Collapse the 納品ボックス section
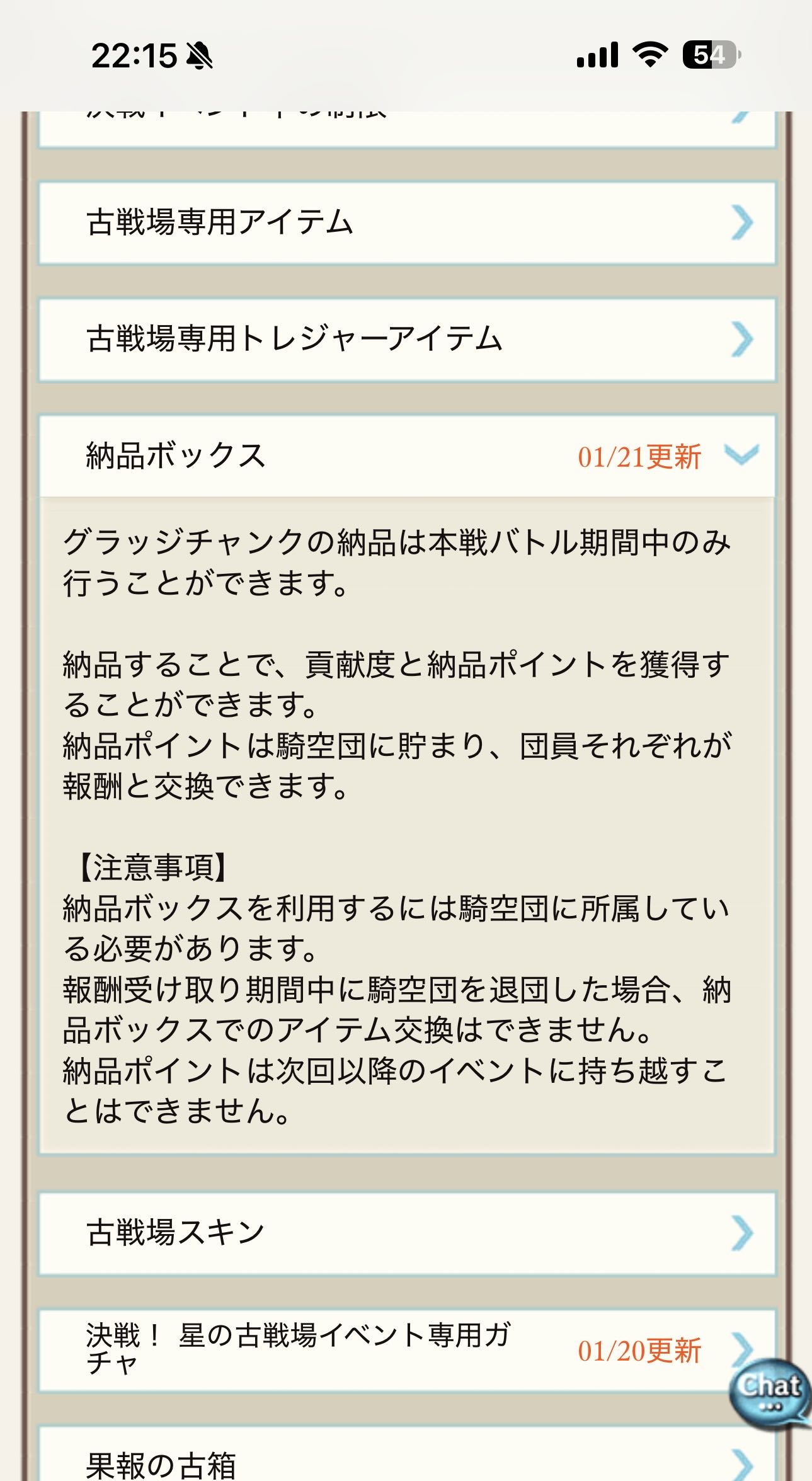Viewport: 812px width, 1481px height. [x=406, y=456]
